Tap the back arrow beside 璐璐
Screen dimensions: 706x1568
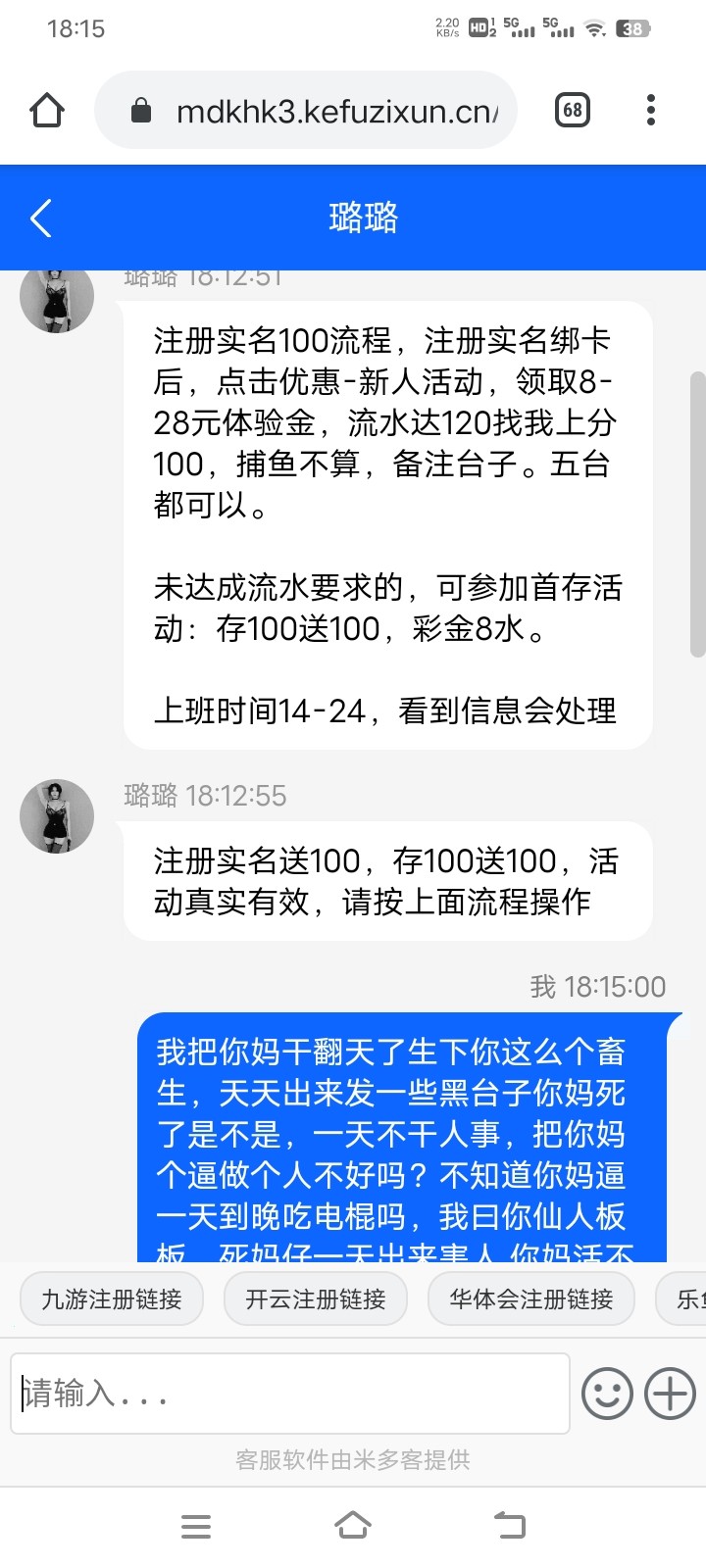coord(38,218)
